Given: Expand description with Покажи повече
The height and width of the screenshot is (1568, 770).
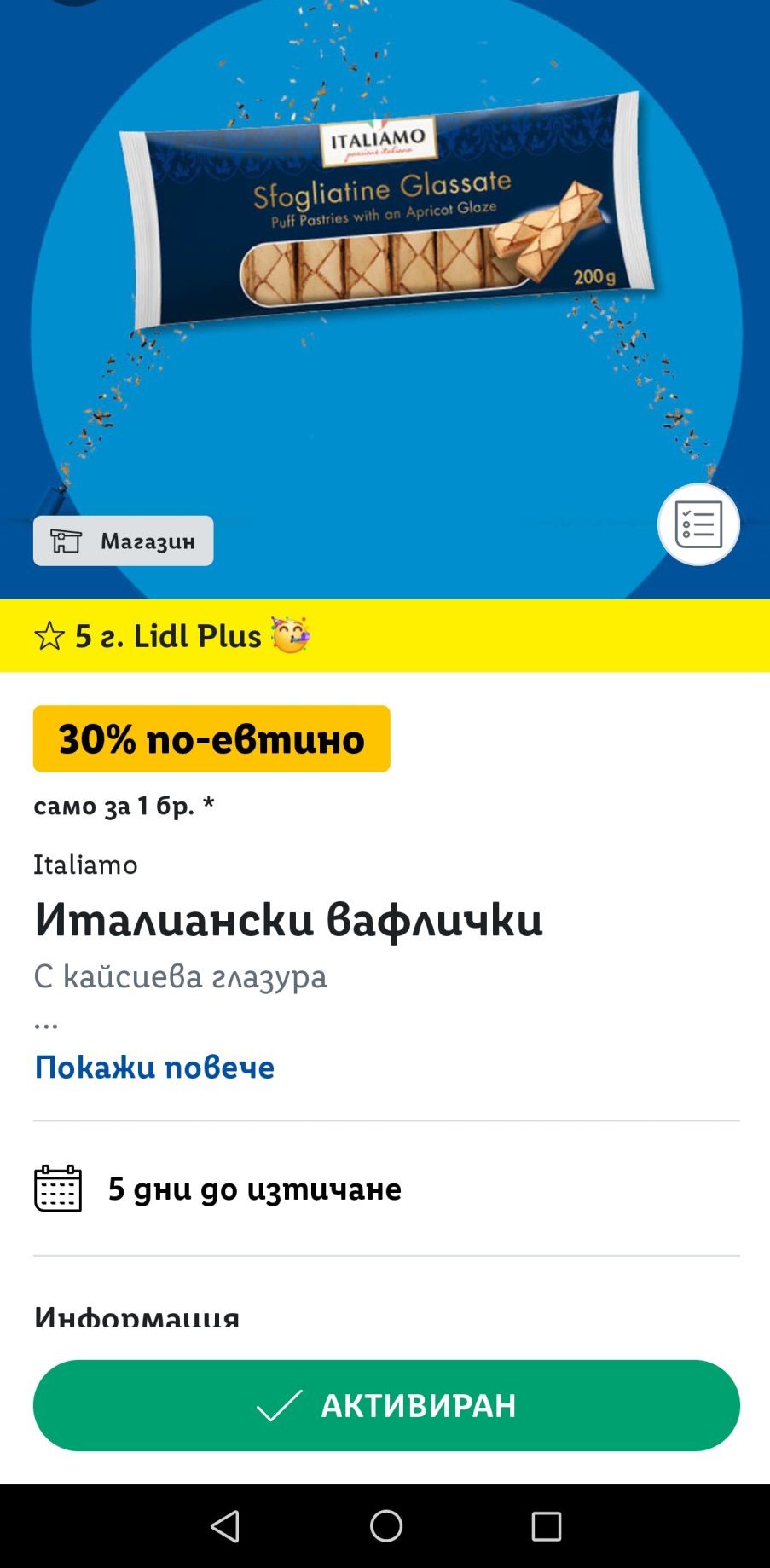Looking at the screenshot, I should (x=154, y=1067).
